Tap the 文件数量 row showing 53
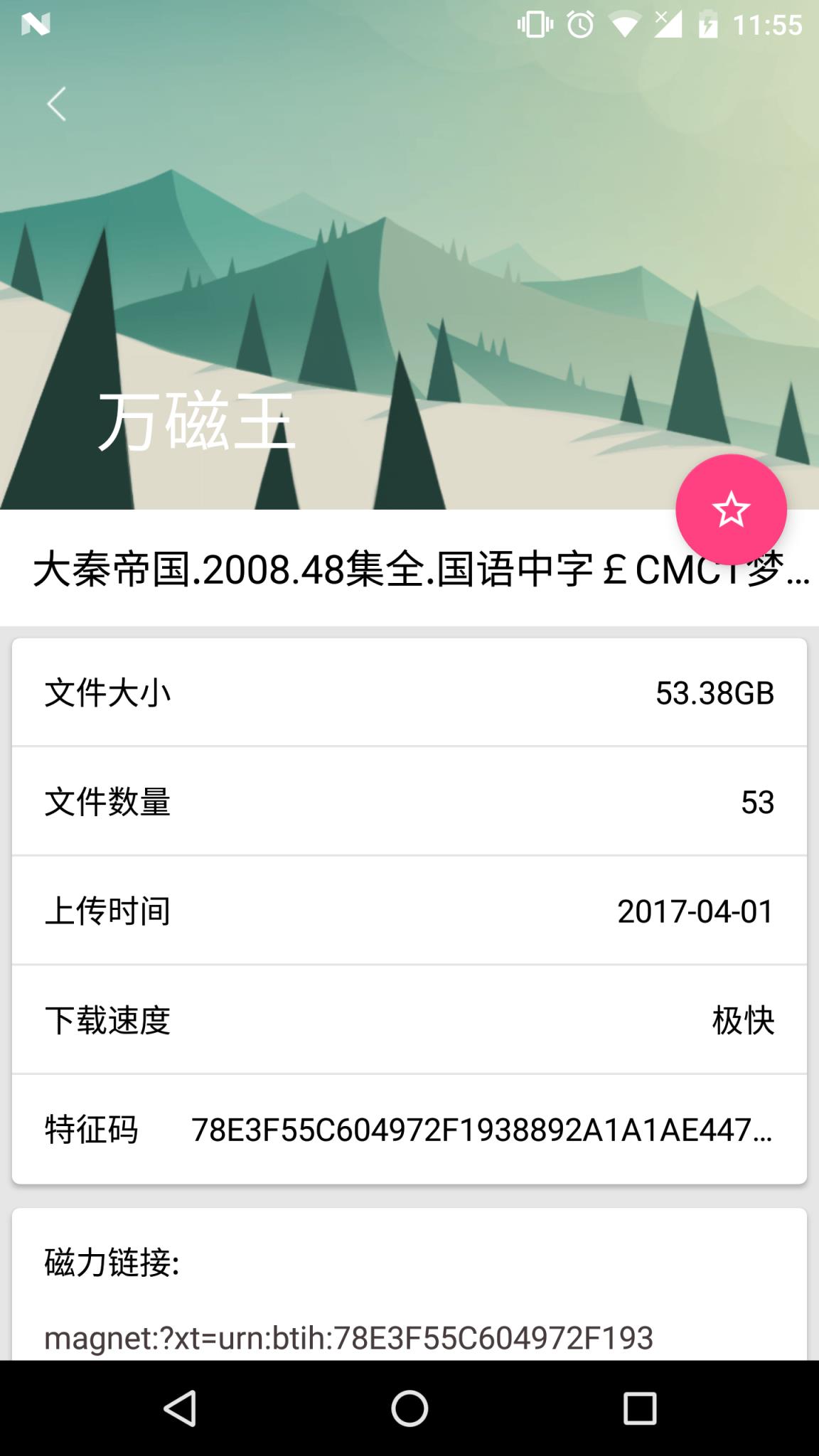Screen dimensions: 819x1456 (409, 803)
